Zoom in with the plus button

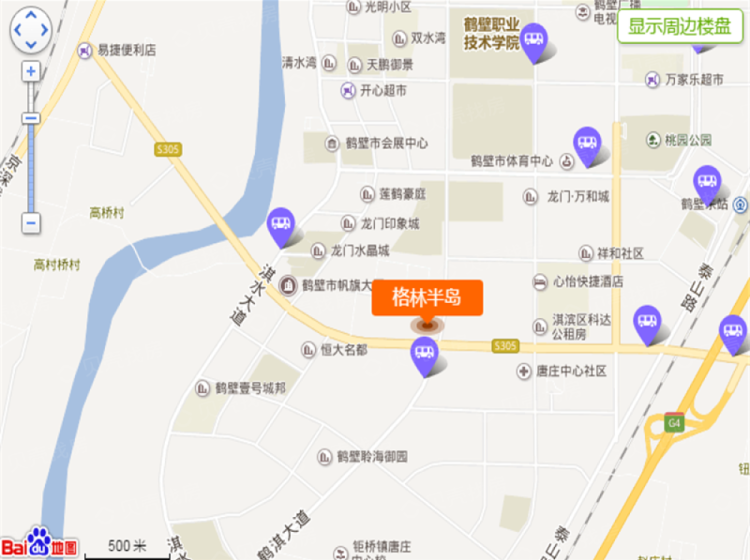coord(31,72)
